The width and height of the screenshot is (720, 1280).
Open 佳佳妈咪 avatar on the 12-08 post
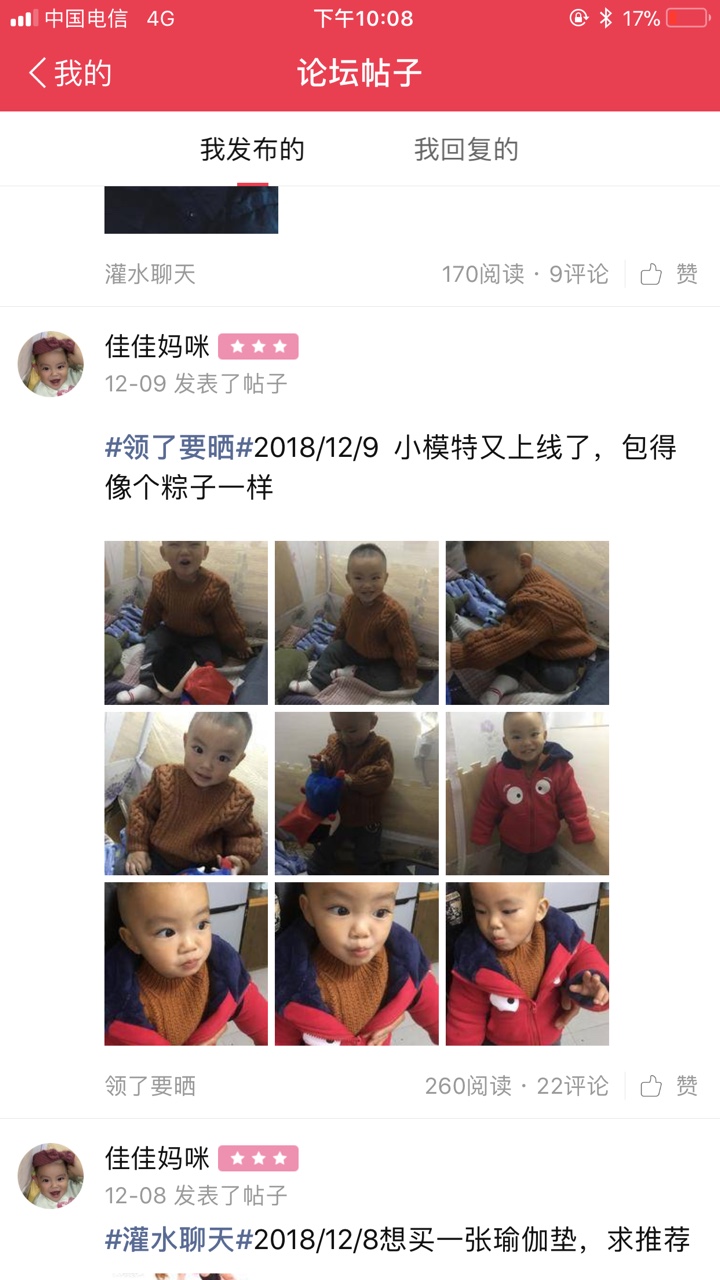coord(51,1176)
